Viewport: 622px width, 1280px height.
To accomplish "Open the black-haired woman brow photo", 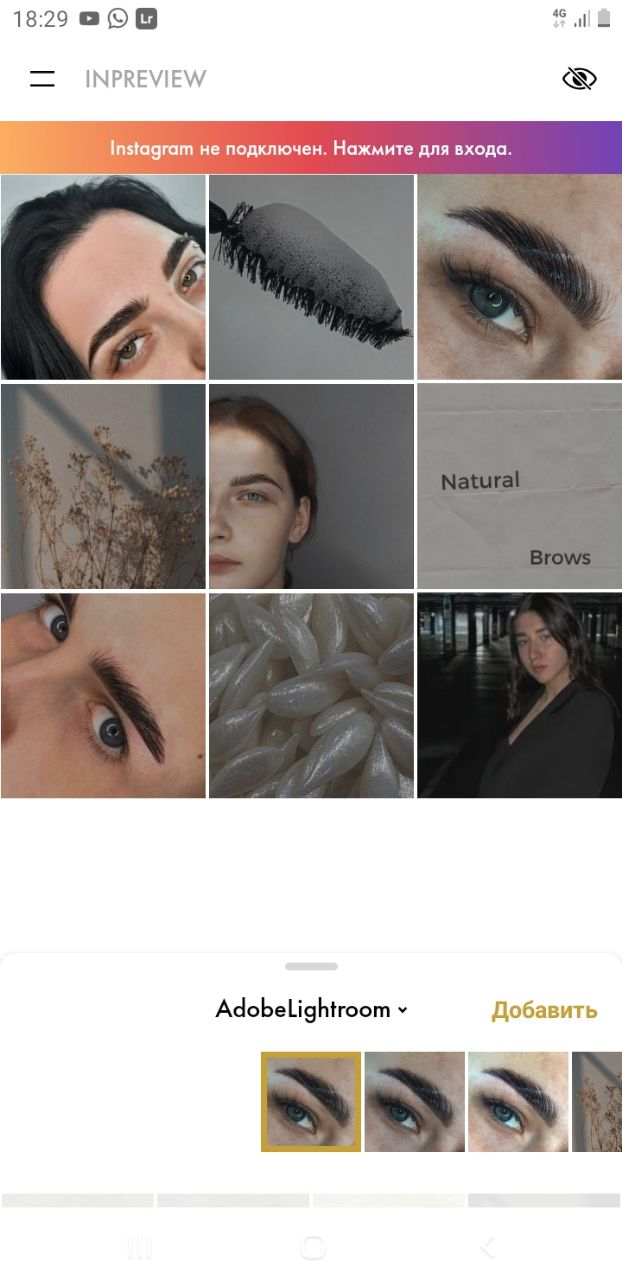I will (x=103, y=277).
